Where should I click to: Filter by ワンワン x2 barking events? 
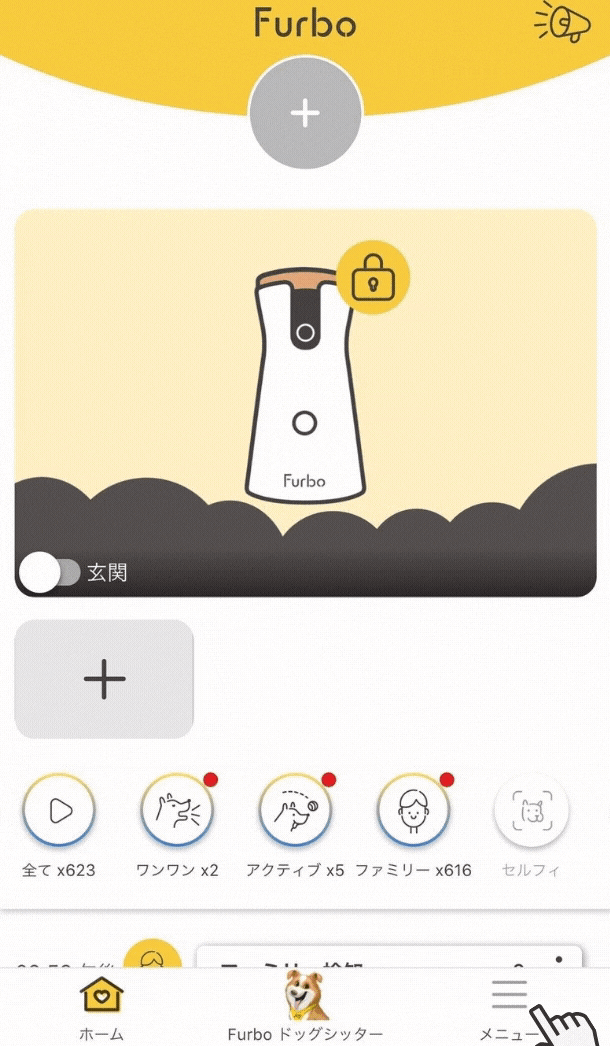click(x=177, y=810)
